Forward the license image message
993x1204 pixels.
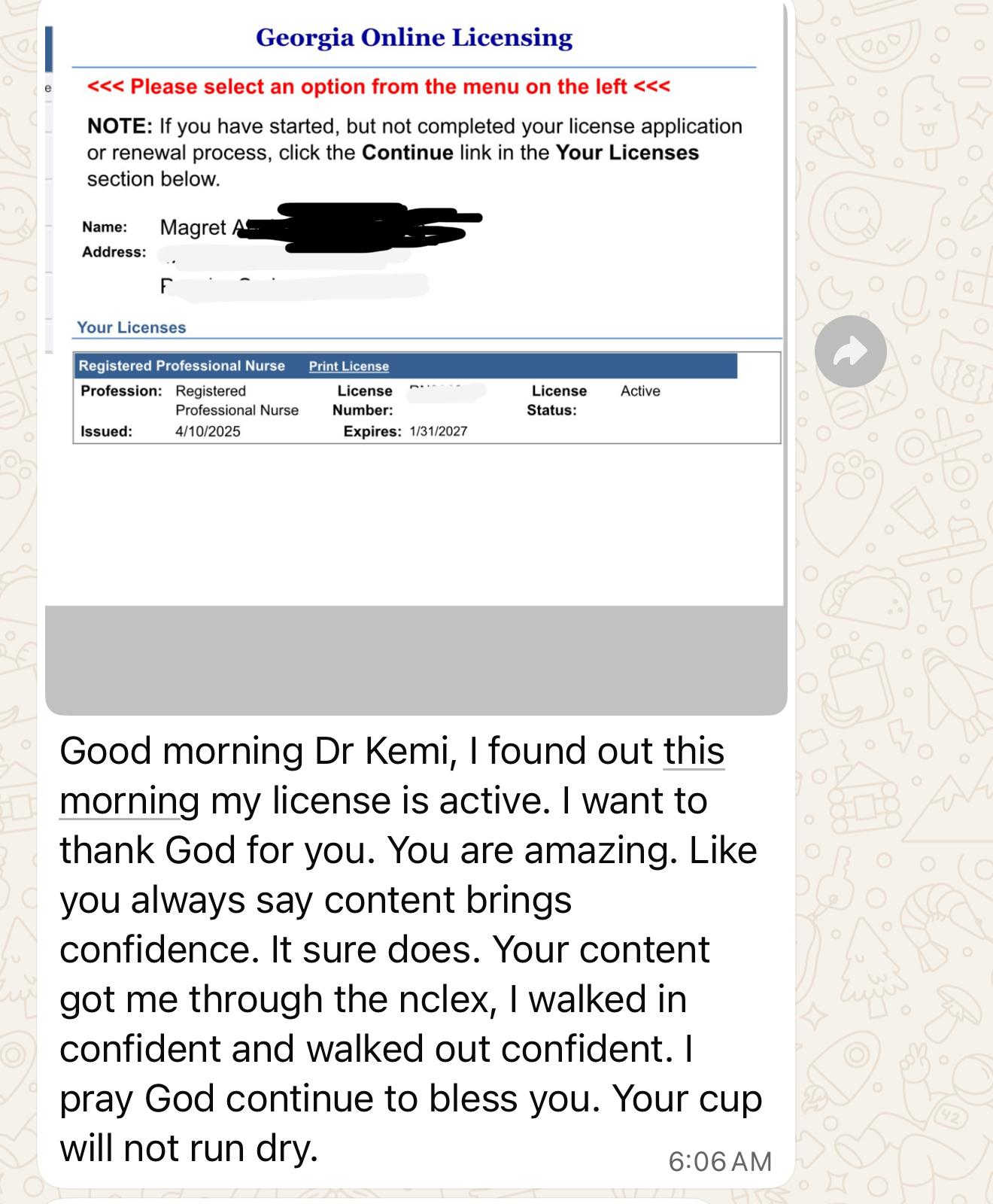click(x=850, y=351)
